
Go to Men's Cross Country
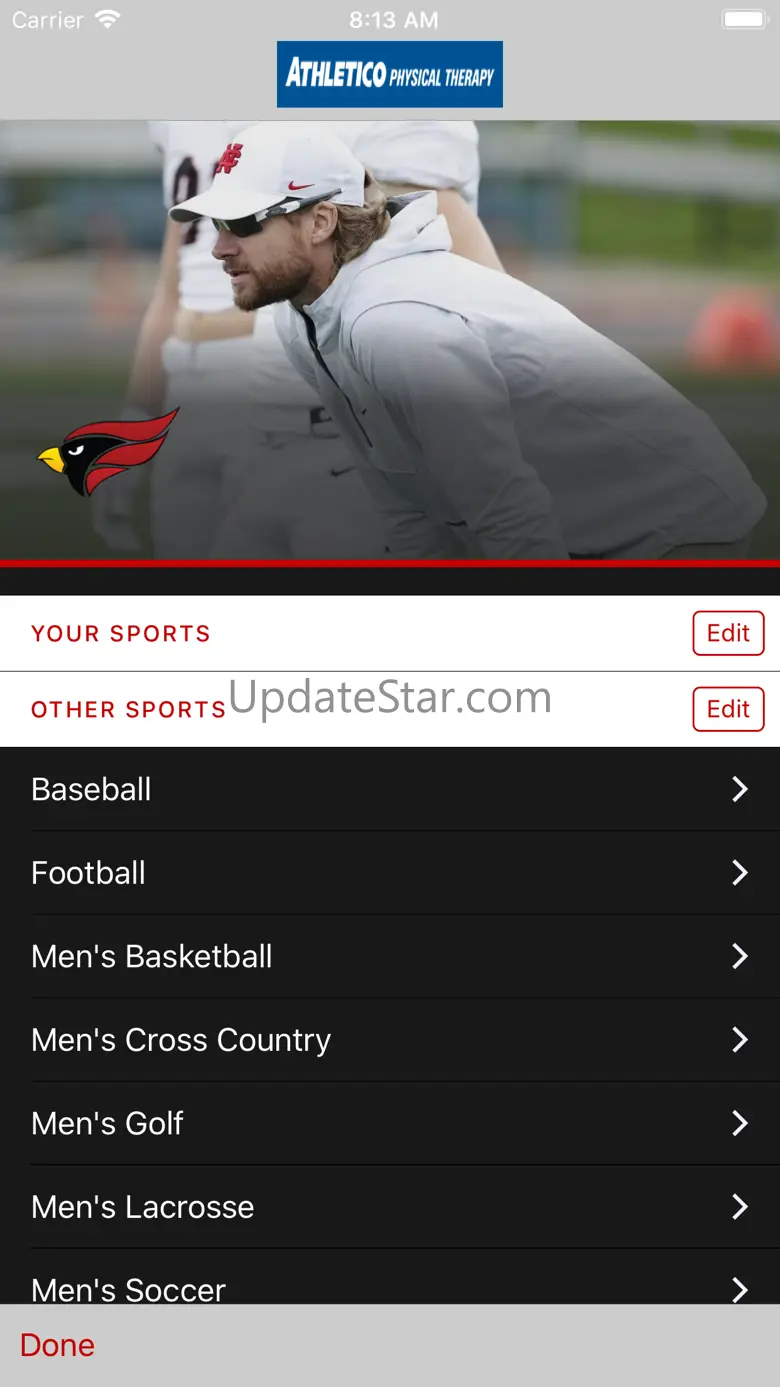tap(390, 1040)
